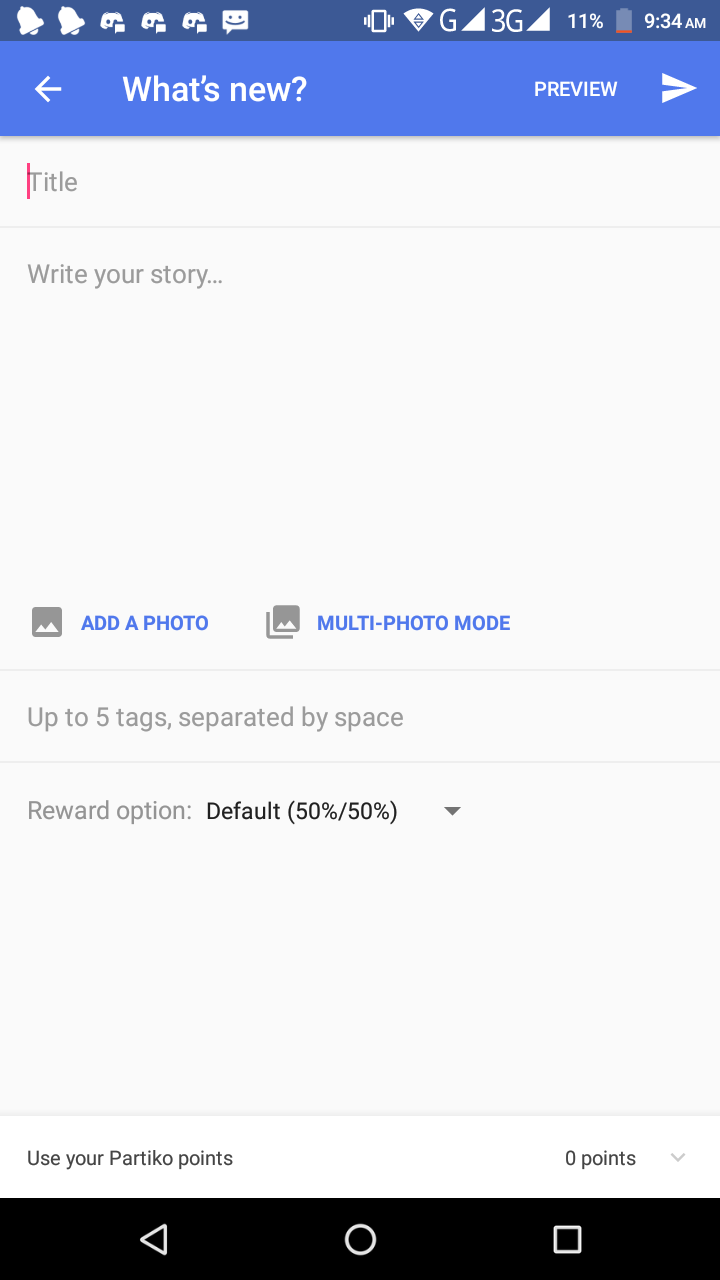Focus the Title field
This screenshot has height=1280, width=720.
point(360,182)
